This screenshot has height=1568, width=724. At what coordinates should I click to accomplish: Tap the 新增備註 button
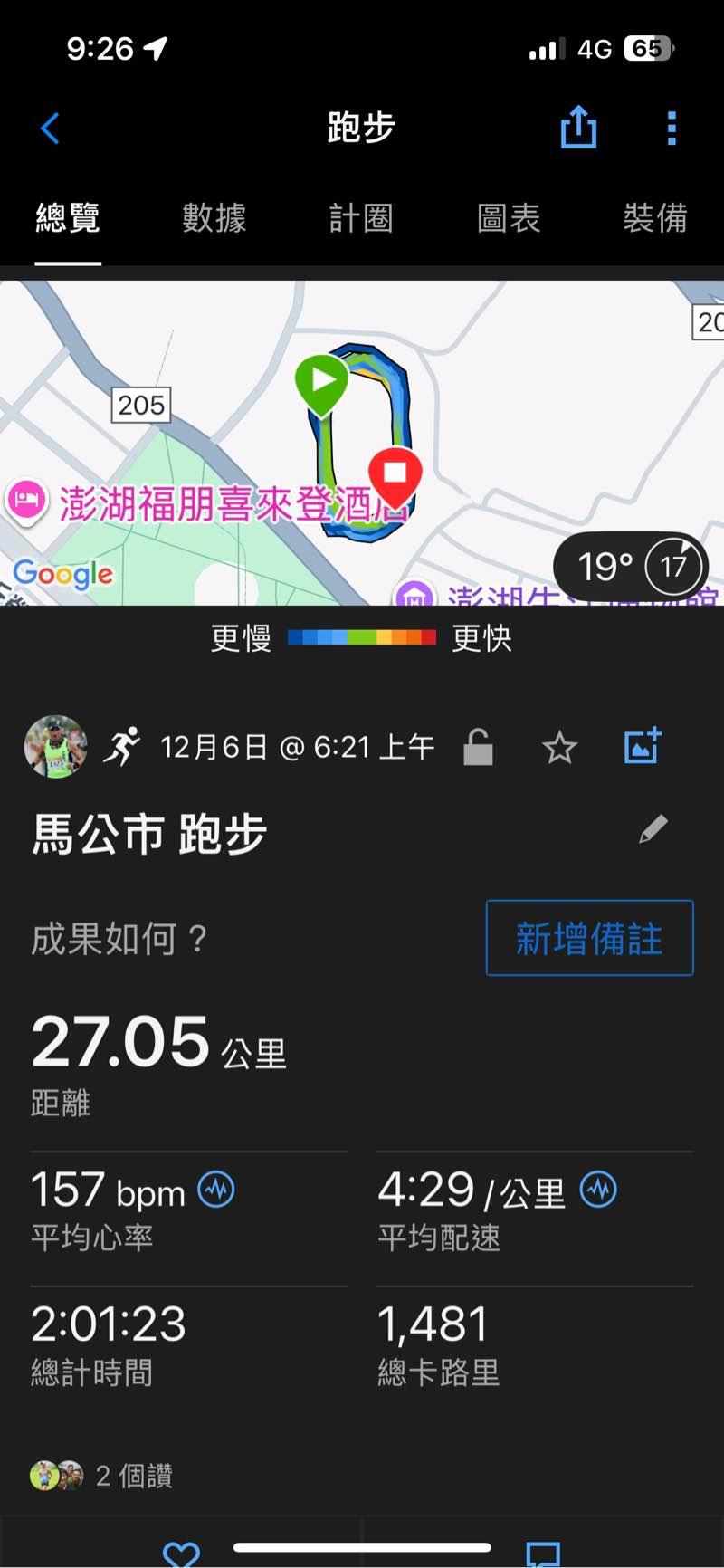589,938
